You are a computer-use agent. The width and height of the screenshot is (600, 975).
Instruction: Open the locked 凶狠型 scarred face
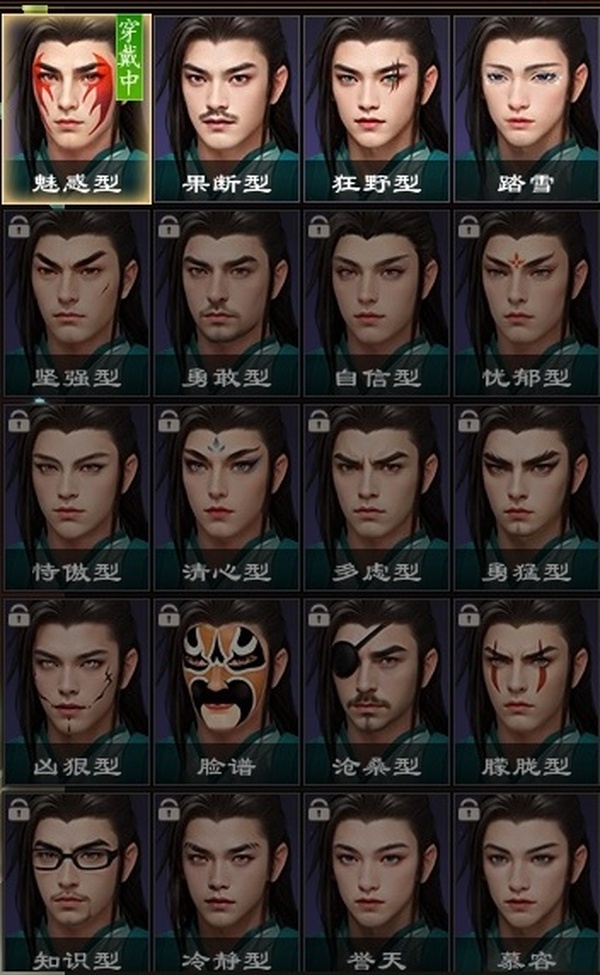[x=76, y=690]
